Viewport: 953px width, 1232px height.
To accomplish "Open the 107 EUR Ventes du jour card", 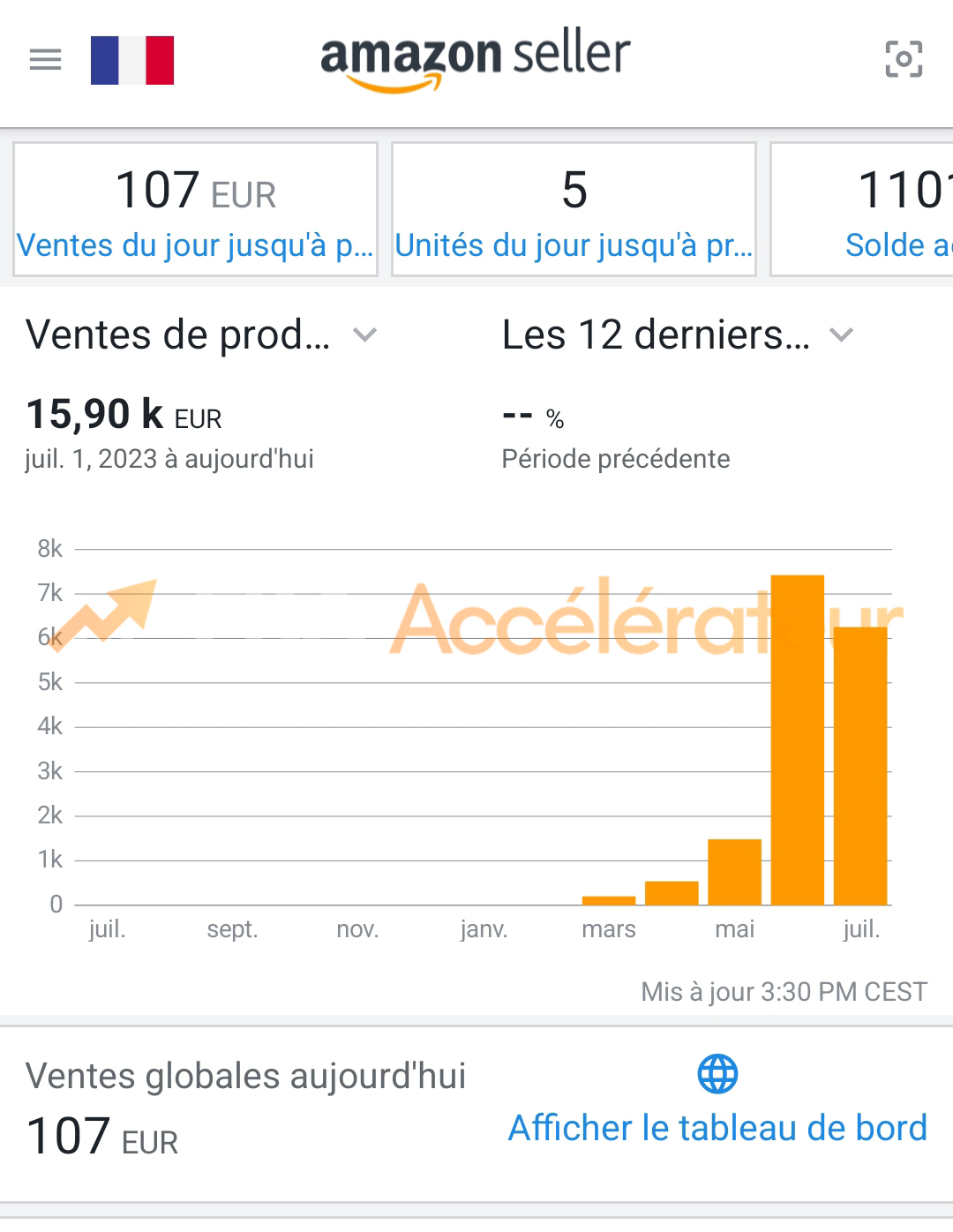I will tap(195, 210).
